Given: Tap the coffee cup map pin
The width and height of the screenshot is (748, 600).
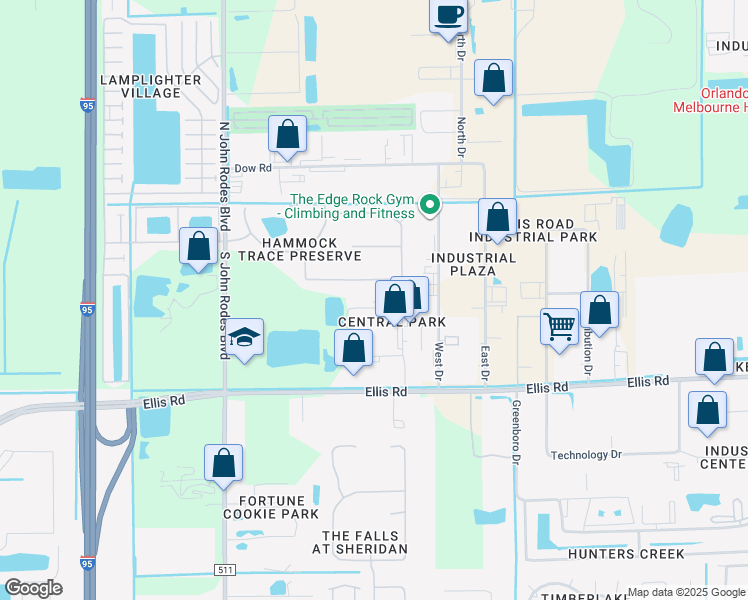Looking at the screenshot, I should pyautogui.click(x=449, y=15).
